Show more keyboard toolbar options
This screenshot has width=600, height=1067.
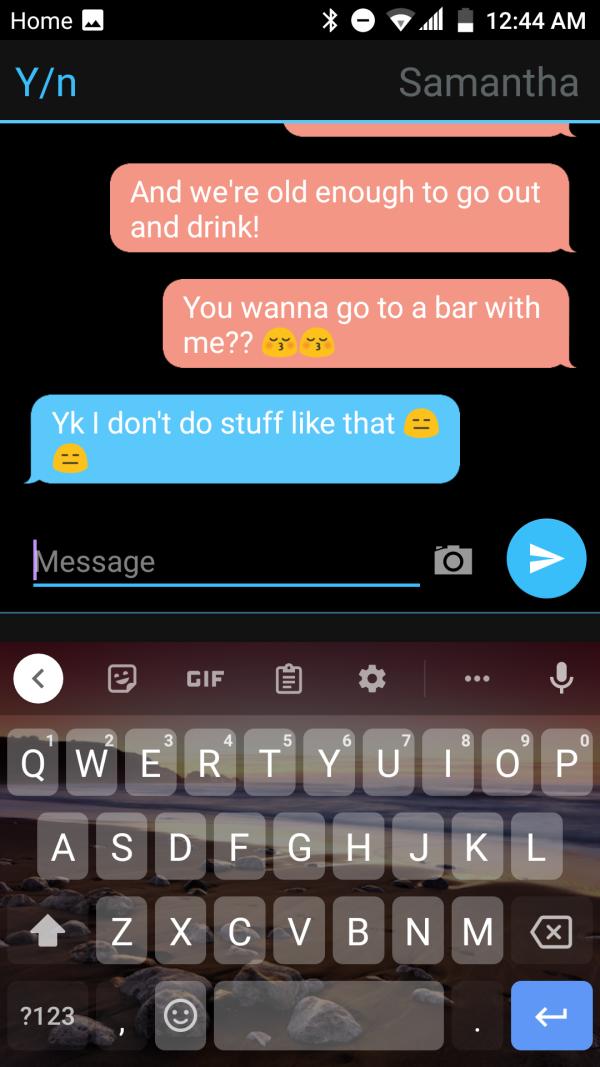point(478,679)
